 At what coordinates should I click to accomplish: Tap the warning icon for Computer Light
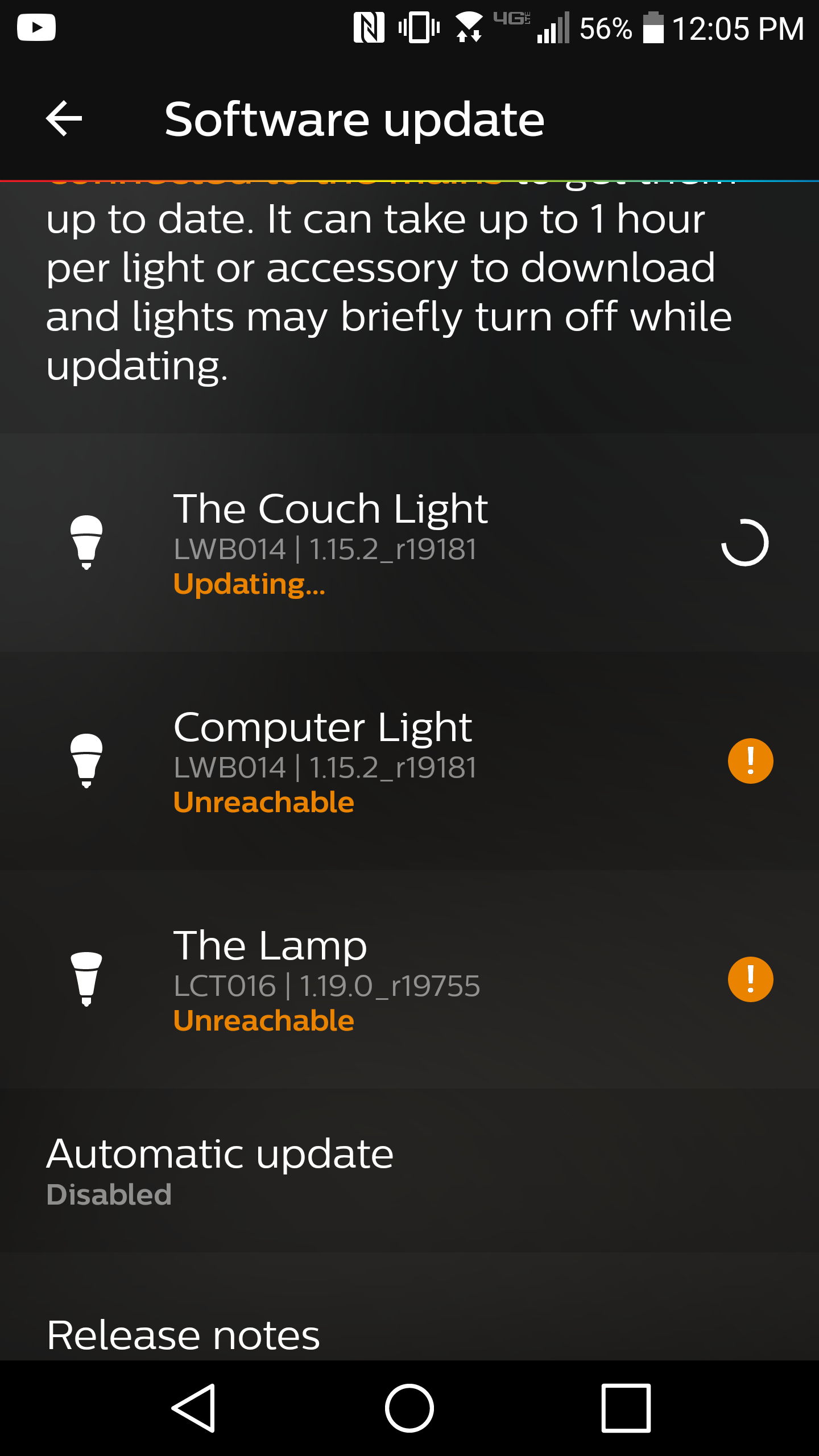coord(750,761)
